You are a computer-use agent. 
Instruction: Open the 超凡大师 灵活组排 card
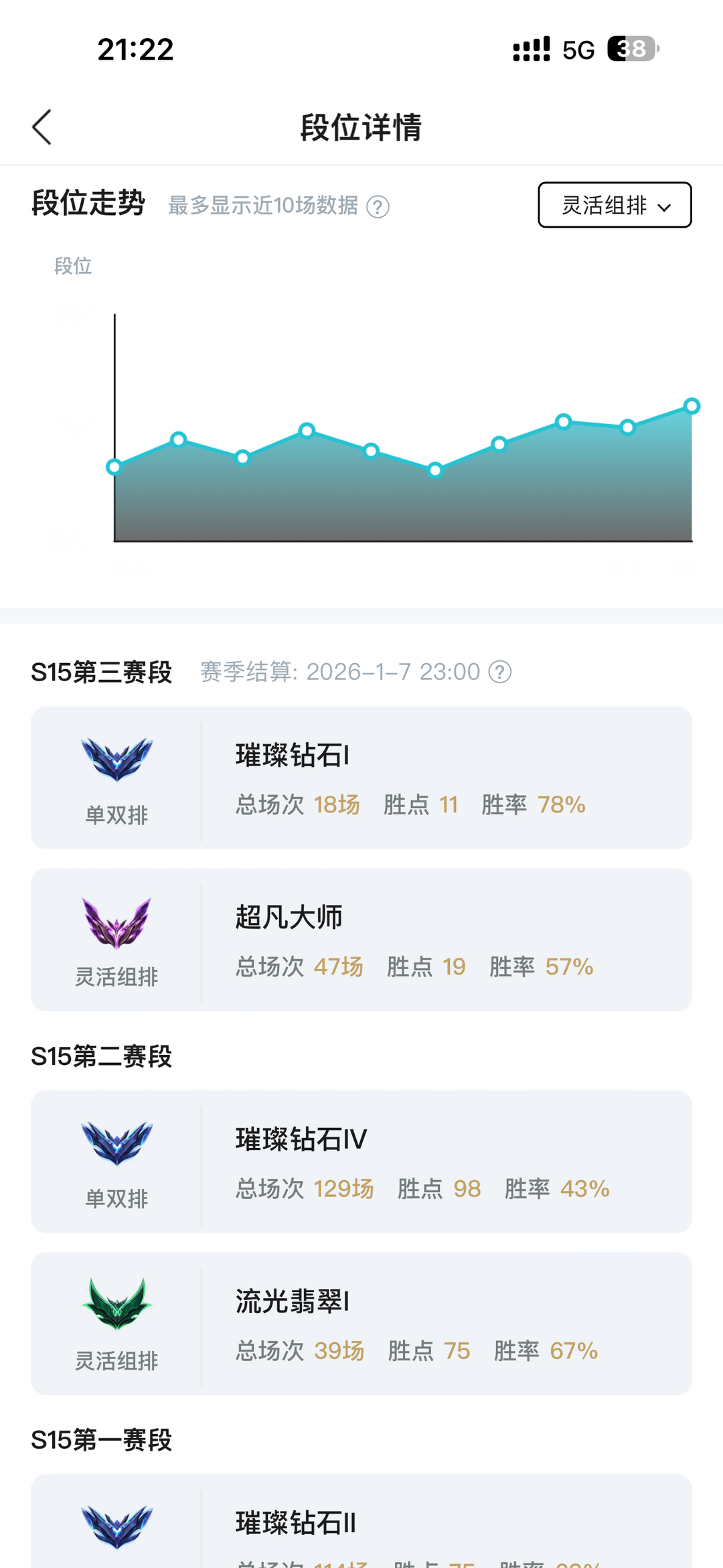coord(361,940)
